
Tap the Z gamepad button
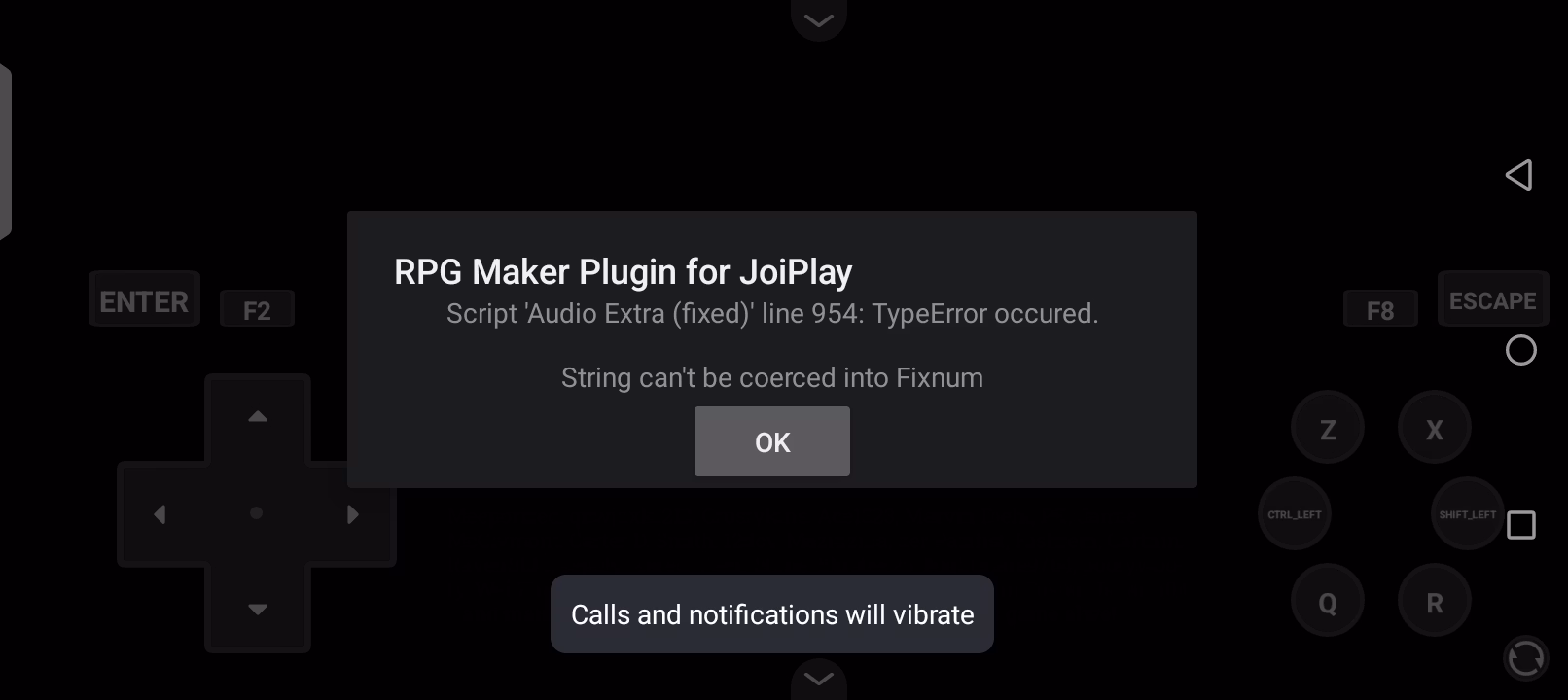pyautogui.click(x=1328, y=429)
